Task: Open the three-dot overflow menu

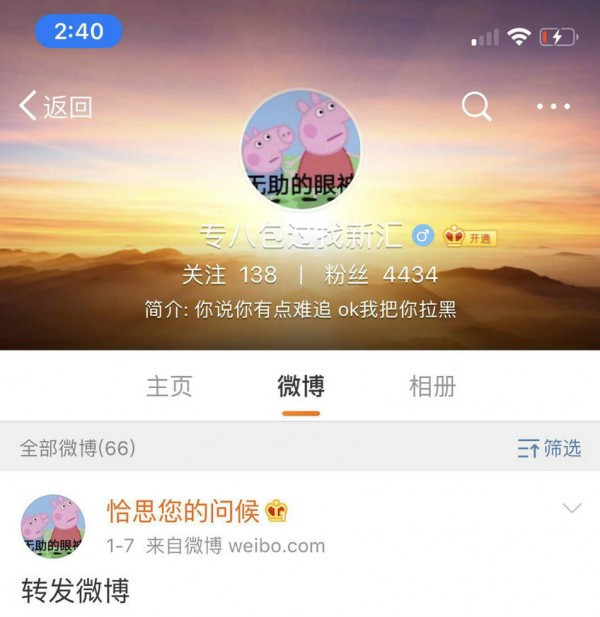Action: point(553,107)
